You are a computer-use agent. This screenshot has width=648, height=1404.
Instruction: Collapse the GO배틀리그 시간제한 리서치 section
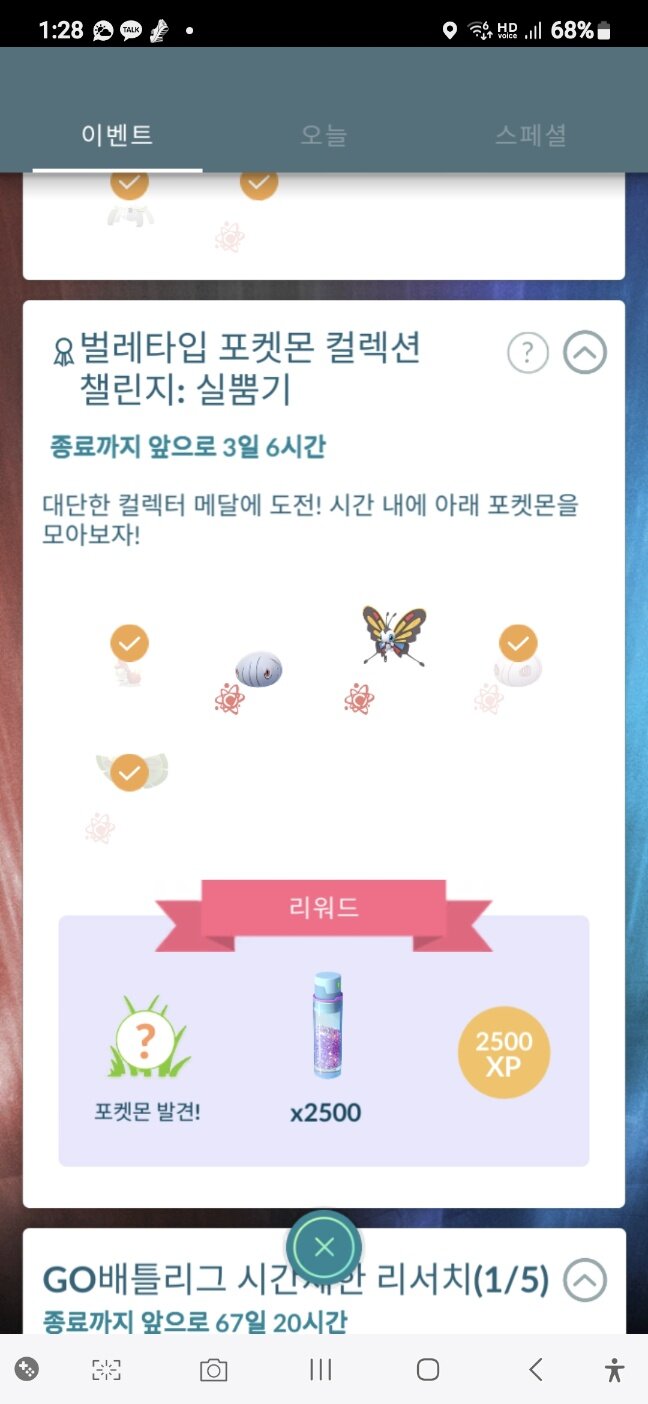[585, 1279]
